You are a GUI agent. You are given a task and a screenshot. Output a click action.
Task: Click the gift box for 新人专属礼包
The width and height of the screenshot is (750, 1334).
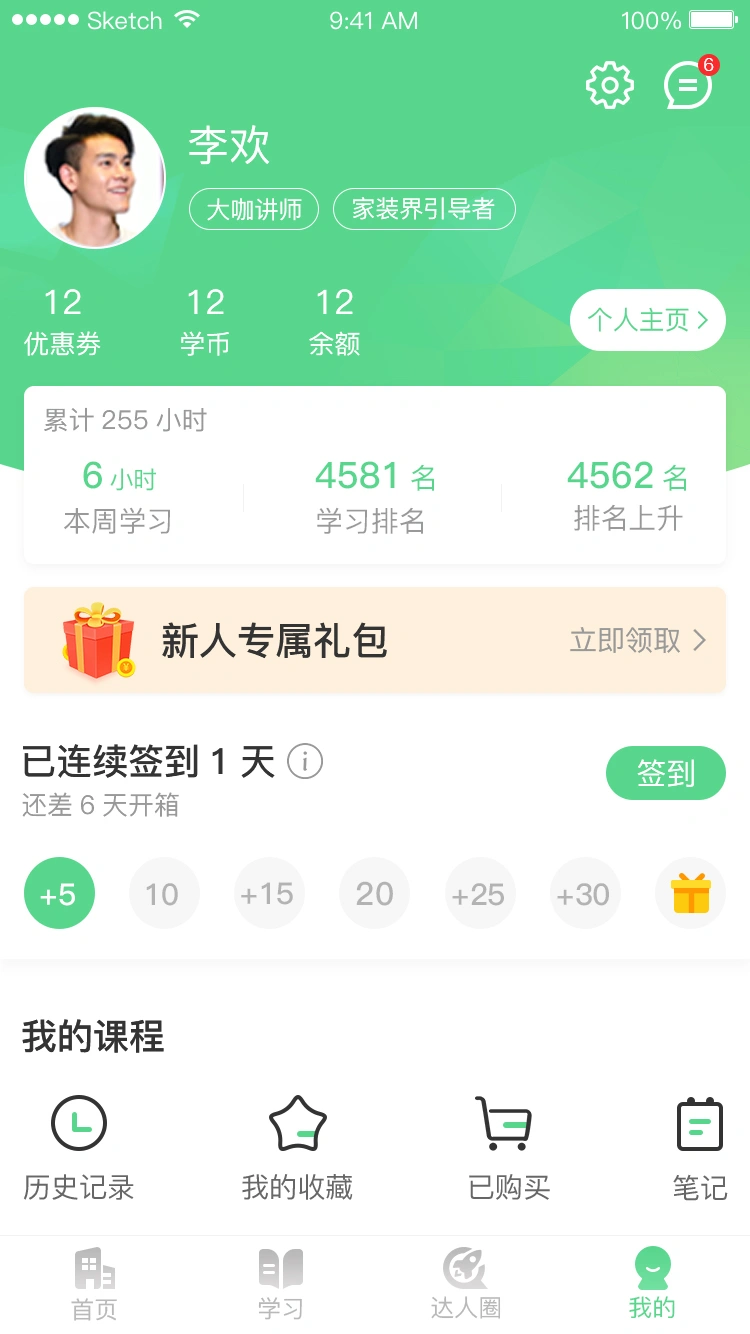click(x=98, y=640)
